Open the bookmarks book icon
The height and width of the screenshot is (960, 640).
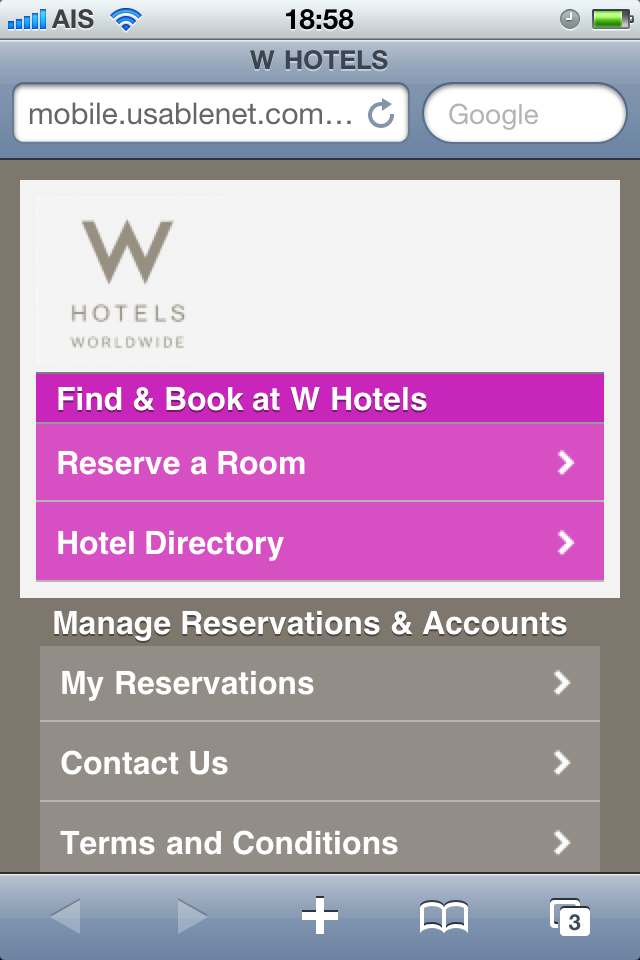[x=444, y=916]
